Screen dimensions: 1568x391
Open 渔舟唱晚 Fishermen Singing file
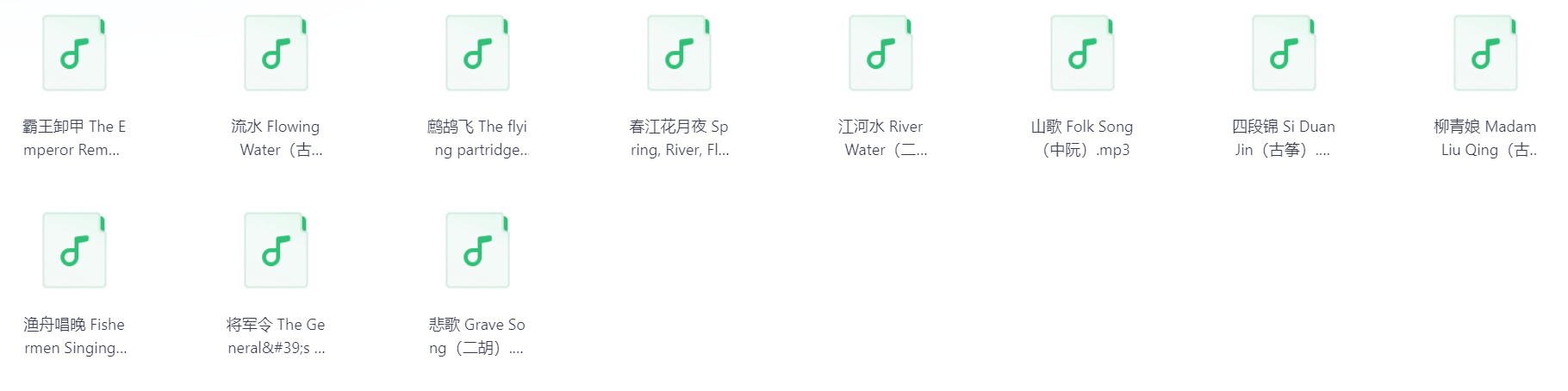[x=74, y=251]
